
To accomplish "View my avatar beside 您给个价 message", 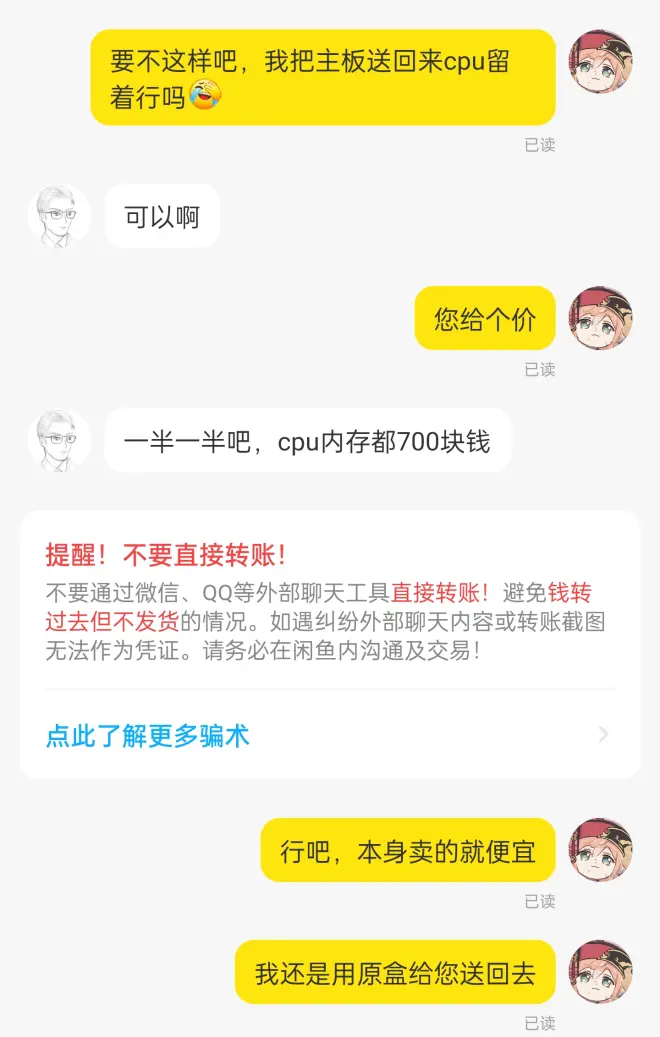I will (x=601, y=318).
